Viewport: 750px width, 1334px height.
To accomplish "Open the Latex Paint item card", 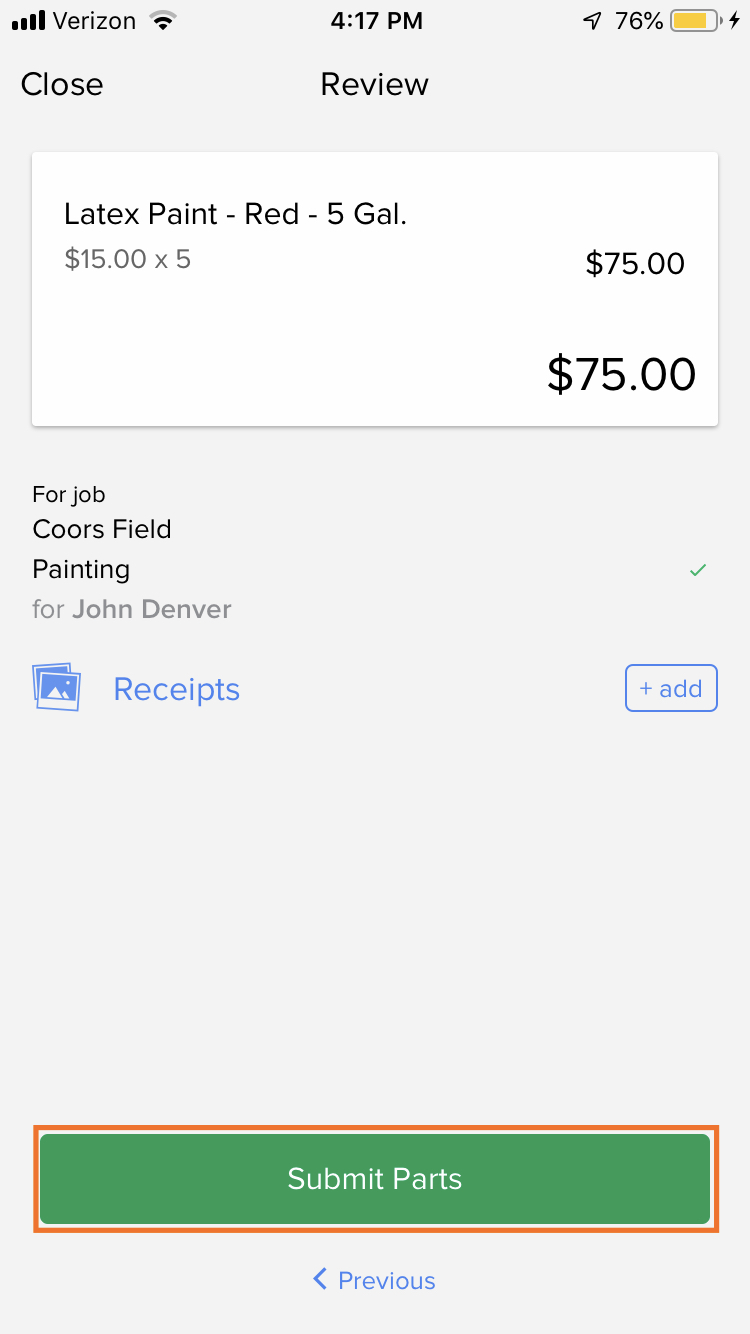I will click(375, 289).
